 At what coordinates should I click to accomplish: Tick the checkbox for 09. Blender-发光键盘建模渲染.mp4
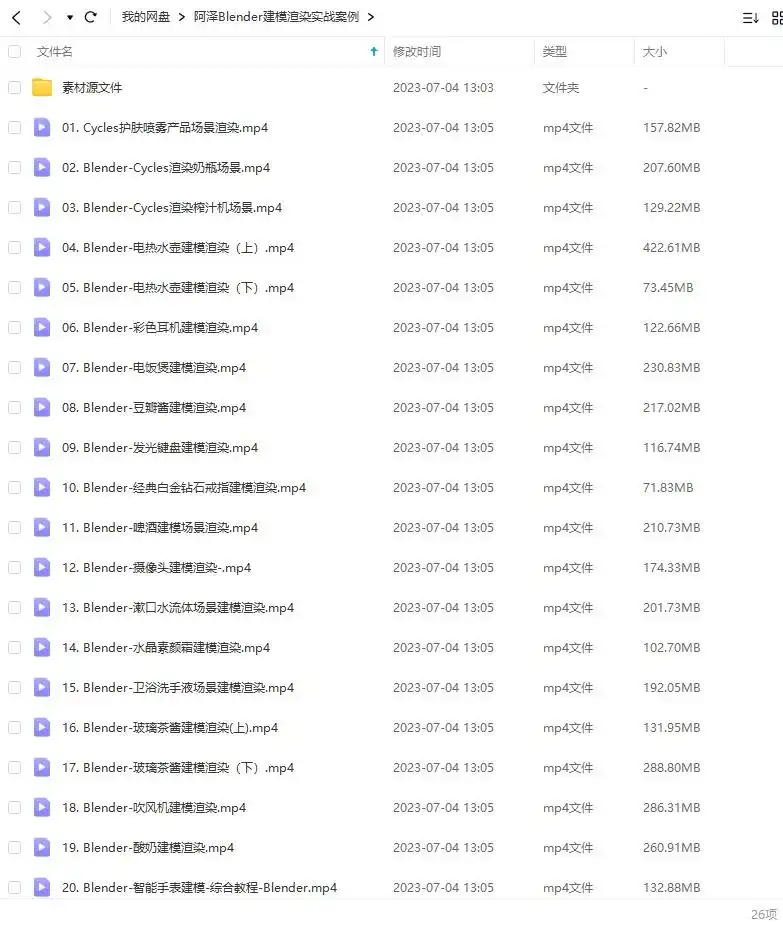(x=14, y=448)
